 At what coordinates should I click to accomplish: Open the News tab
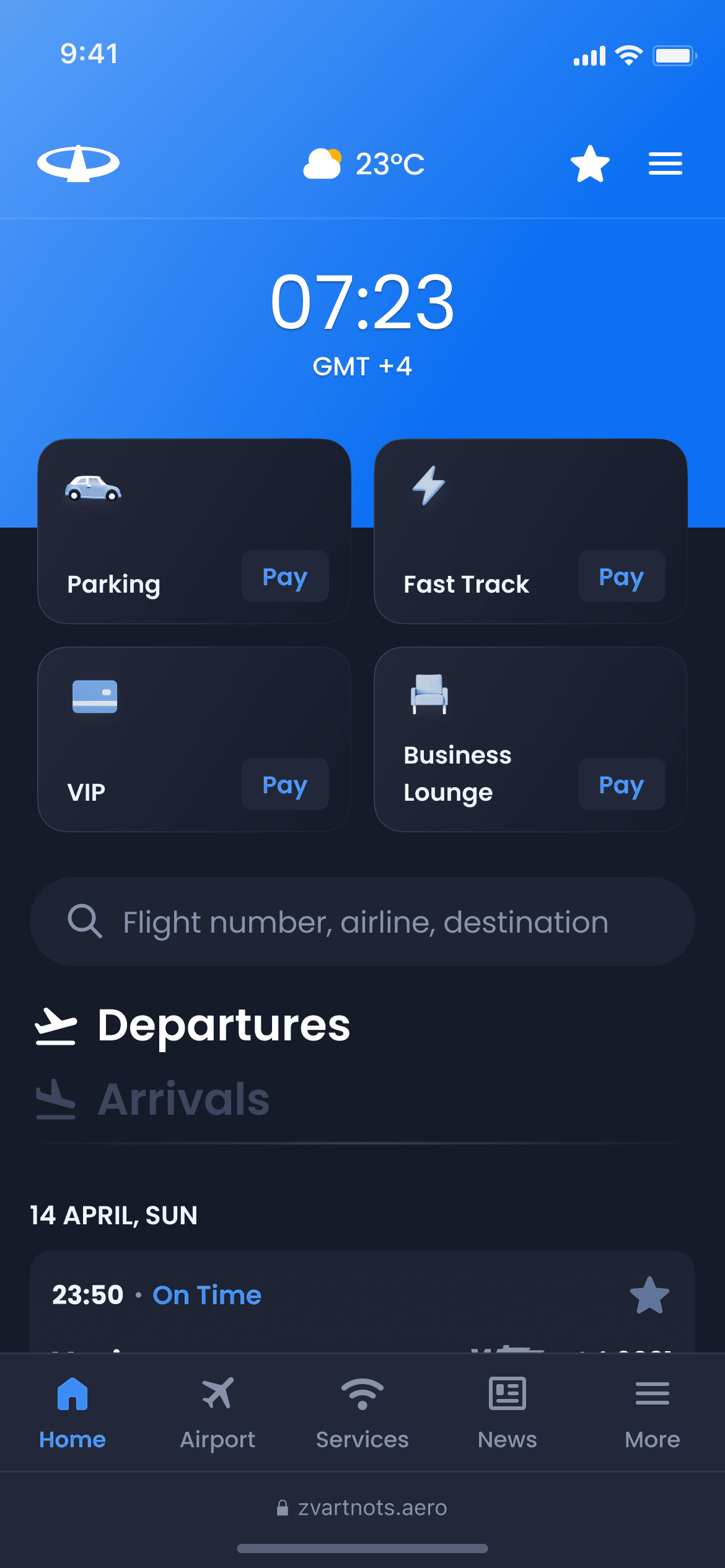[x=507, y=1413]
